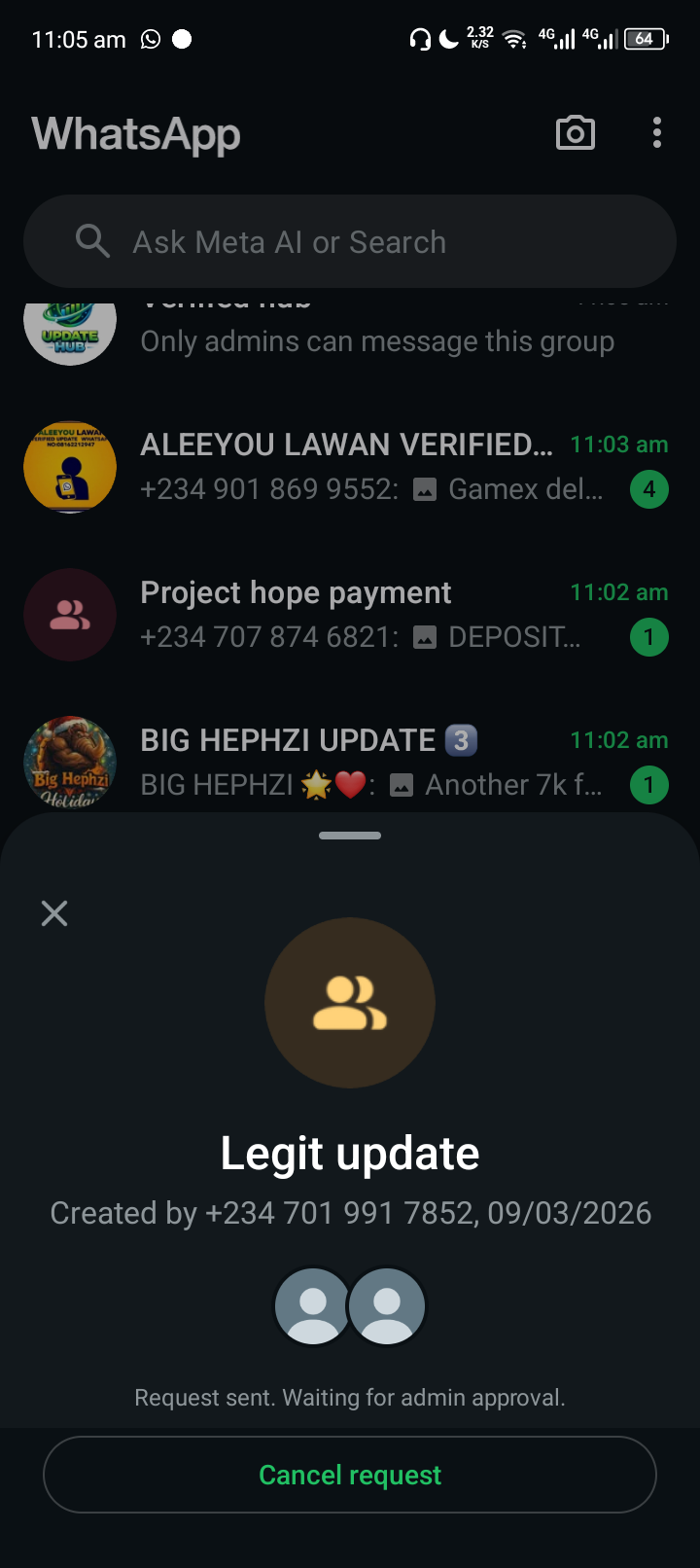Close the Legit update bottom sheet
The height and width of the screenshot is (1568, 700).
[x=54, y=913]
